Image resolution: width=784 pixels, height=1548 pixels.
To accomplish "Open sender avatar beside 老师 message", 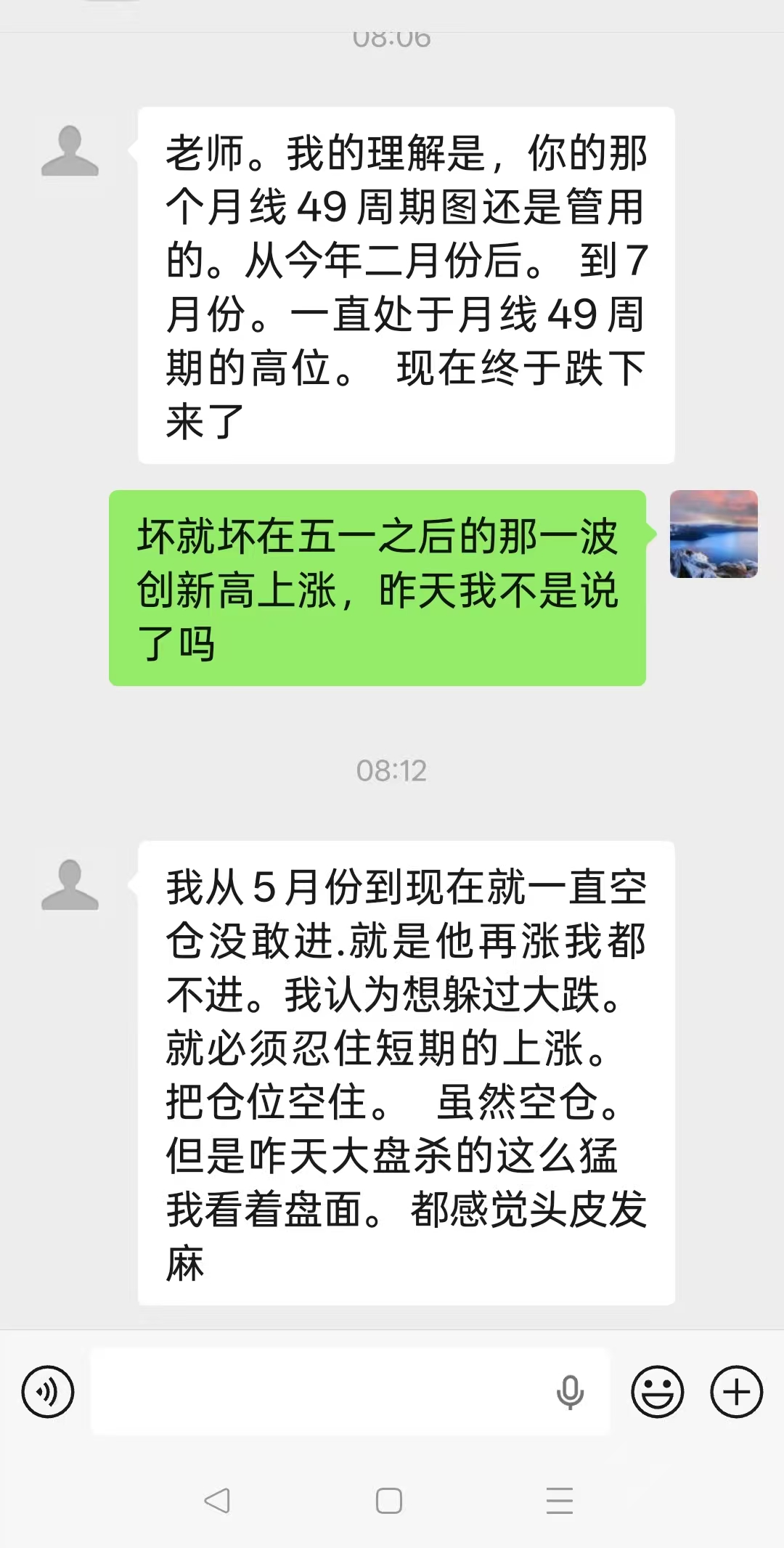I will pos(70,151).
